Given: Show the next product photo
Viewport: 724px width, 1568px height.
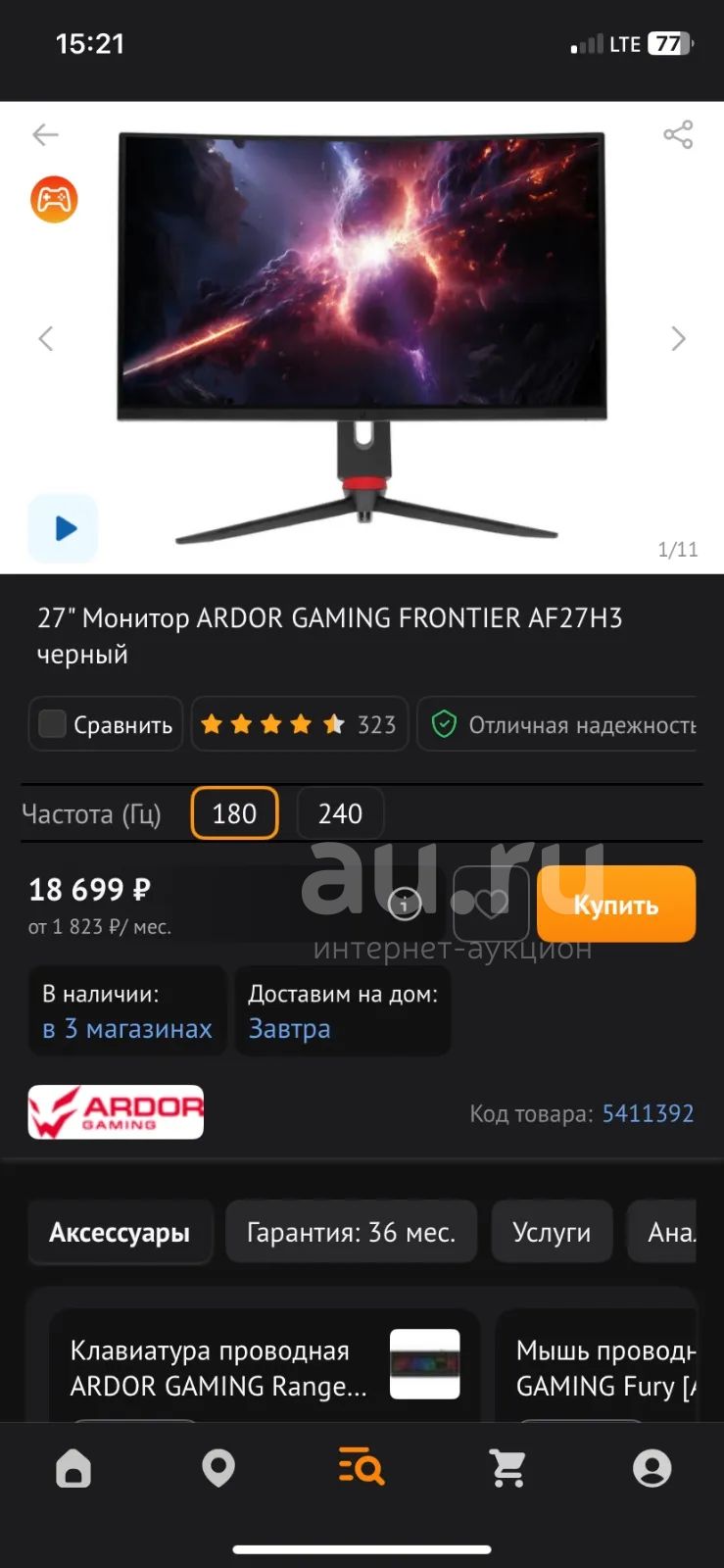Looking at the screenshot, I should [678, 339].
